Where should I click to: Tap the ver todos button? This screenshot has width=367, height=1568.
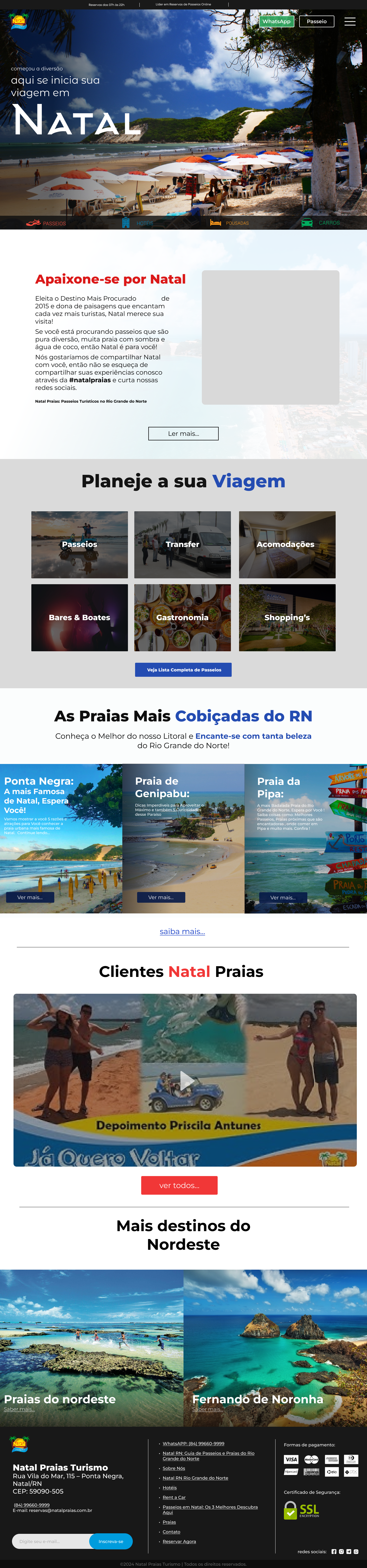(179, 1185)
